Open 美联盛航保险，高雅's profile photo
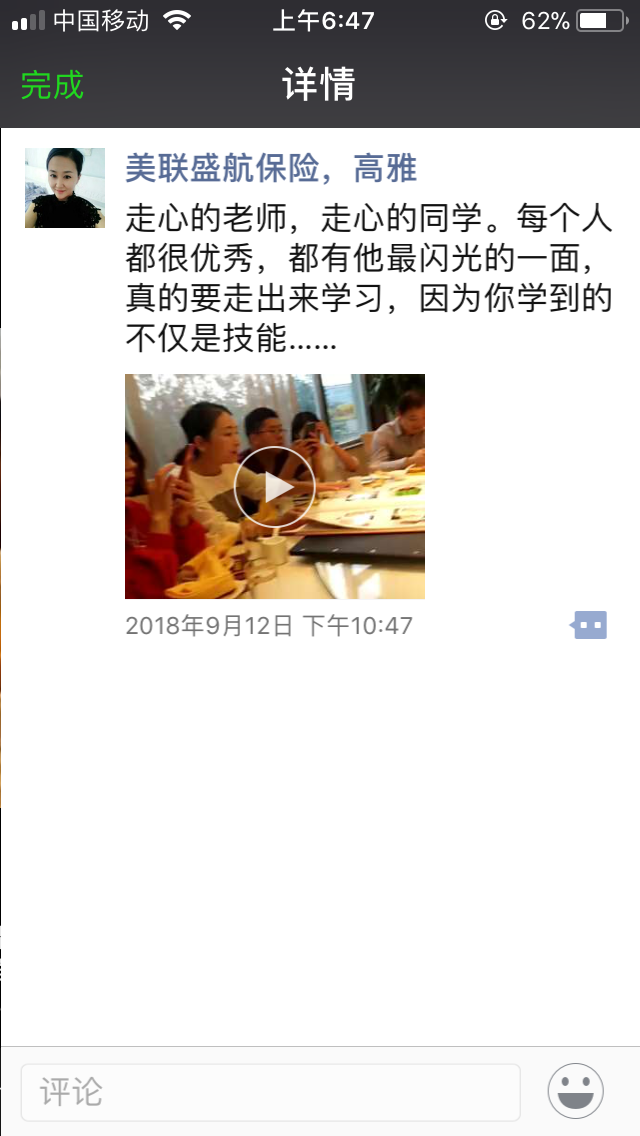640x1136 pixels. [x=65, y=188]
